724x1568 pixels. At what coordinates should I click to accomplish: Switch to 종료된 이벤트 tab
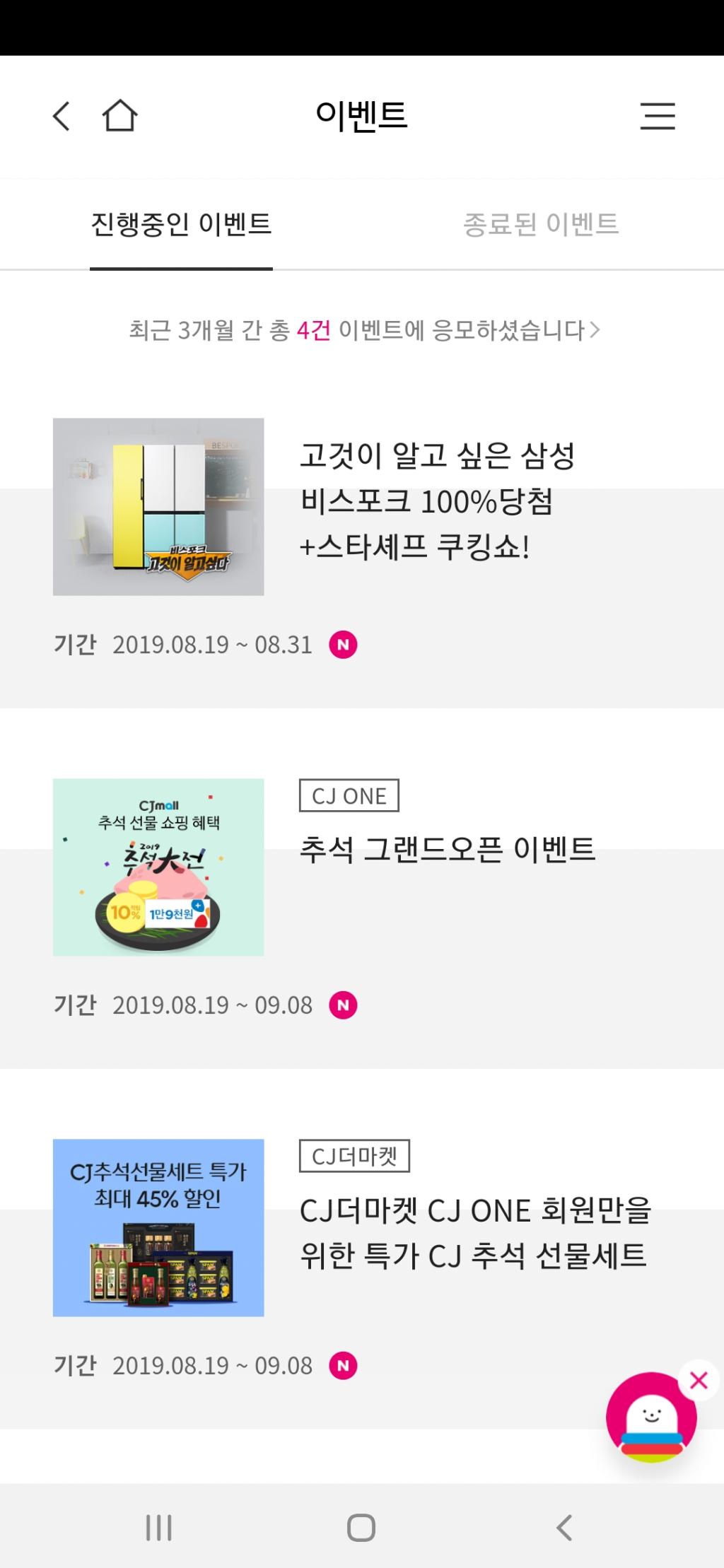pos(542,223)
